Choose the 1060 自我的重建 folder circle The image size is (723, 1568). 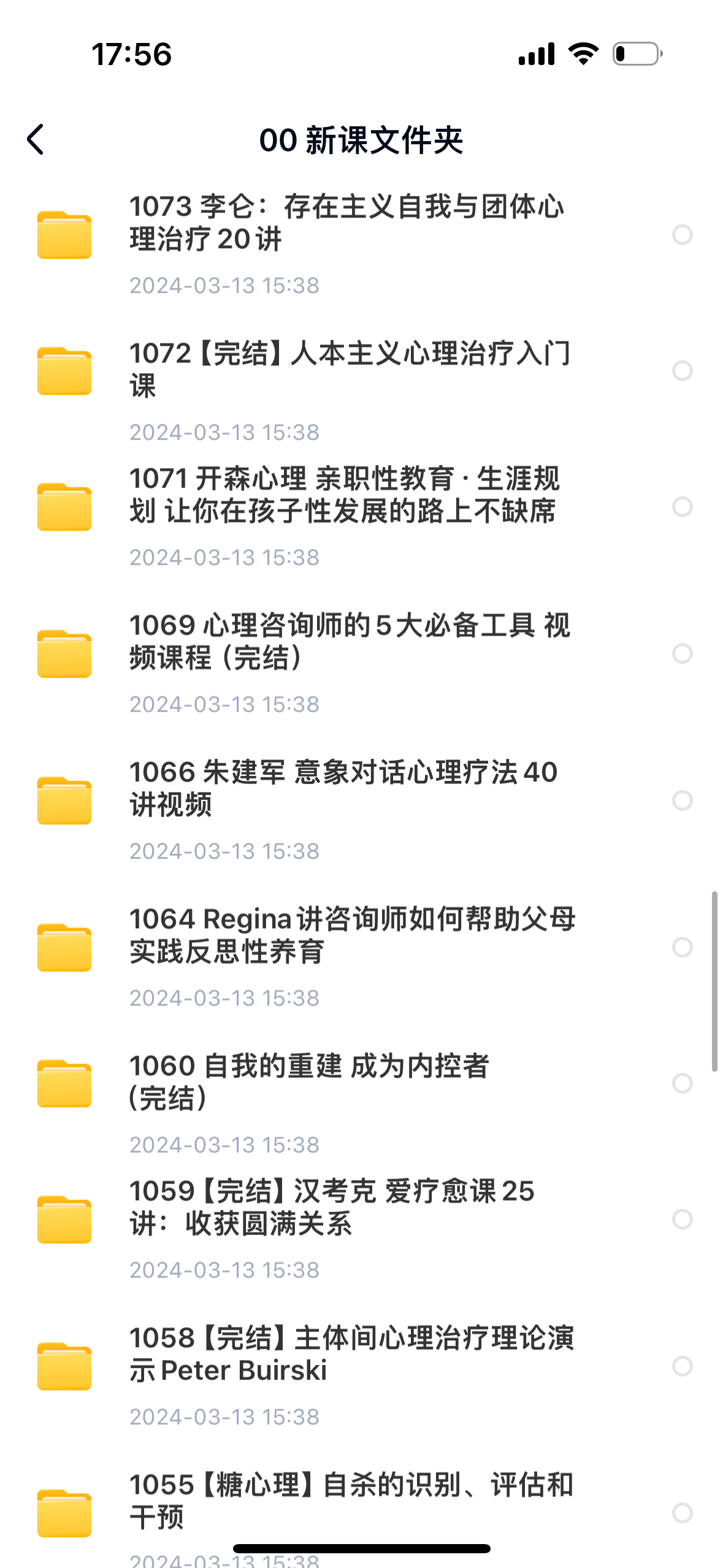[x=682, y=1083]
